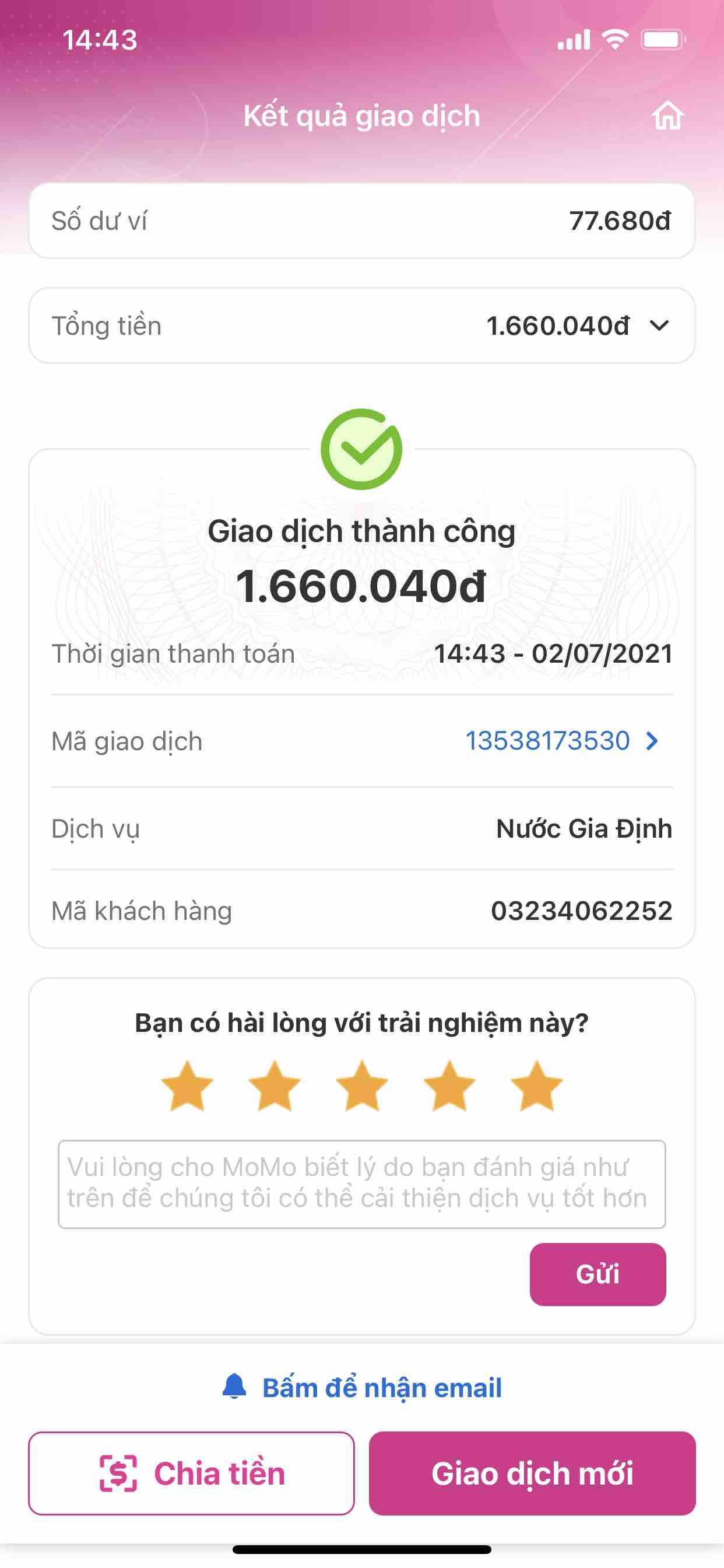Select the third rating star

[x=362, y=1087]
